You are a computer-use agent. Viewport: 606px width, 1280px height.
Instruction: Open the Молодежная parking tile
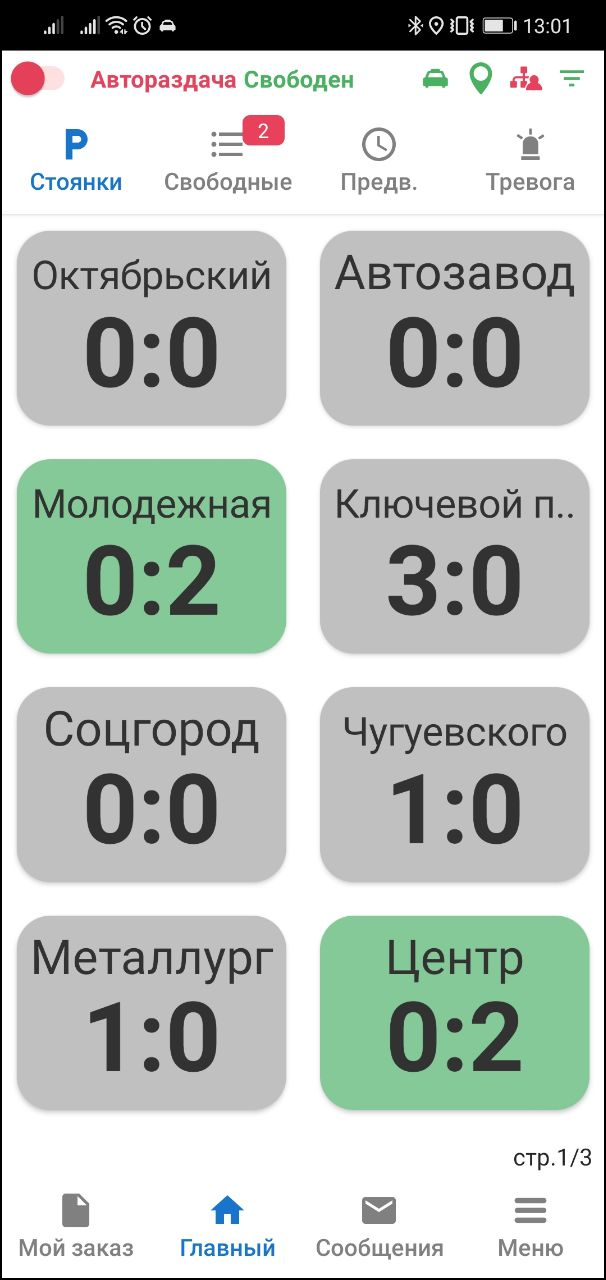pos(151,556)
